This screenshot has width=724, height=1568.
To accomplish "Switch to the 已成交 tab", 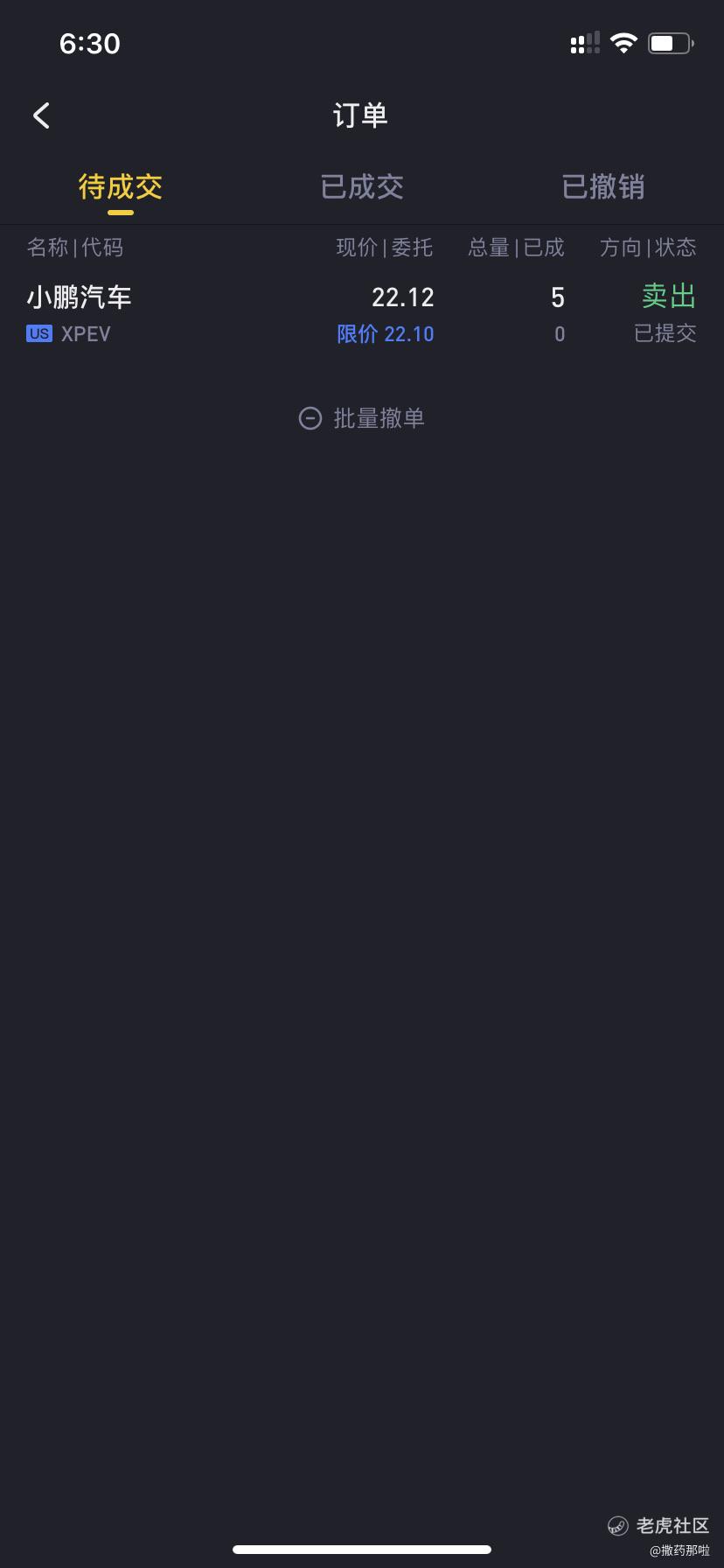I will click(362, 187).
